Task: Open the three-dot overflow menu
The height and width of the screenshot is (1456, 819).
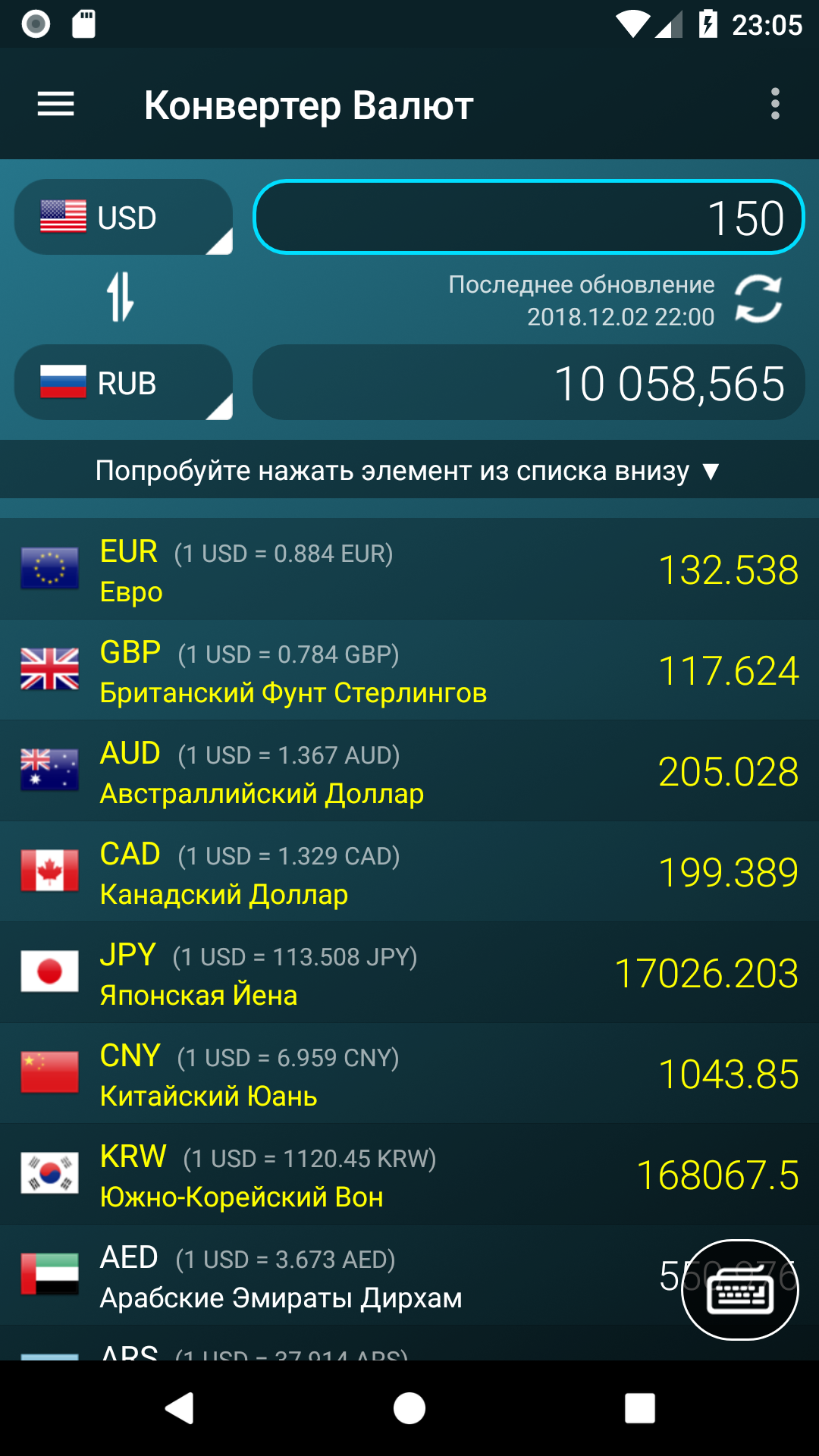Action: pos(774,104)
